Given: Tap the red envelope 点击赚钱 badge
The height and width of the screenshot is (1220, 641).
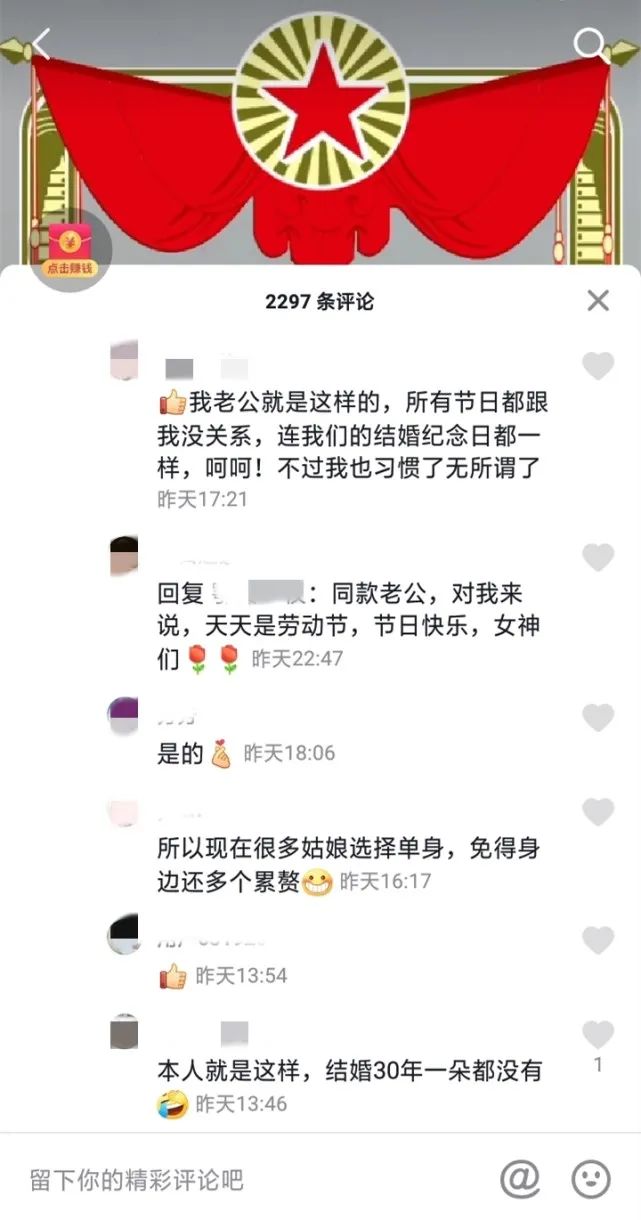Looking at the screenshot, I should point(69,250).
